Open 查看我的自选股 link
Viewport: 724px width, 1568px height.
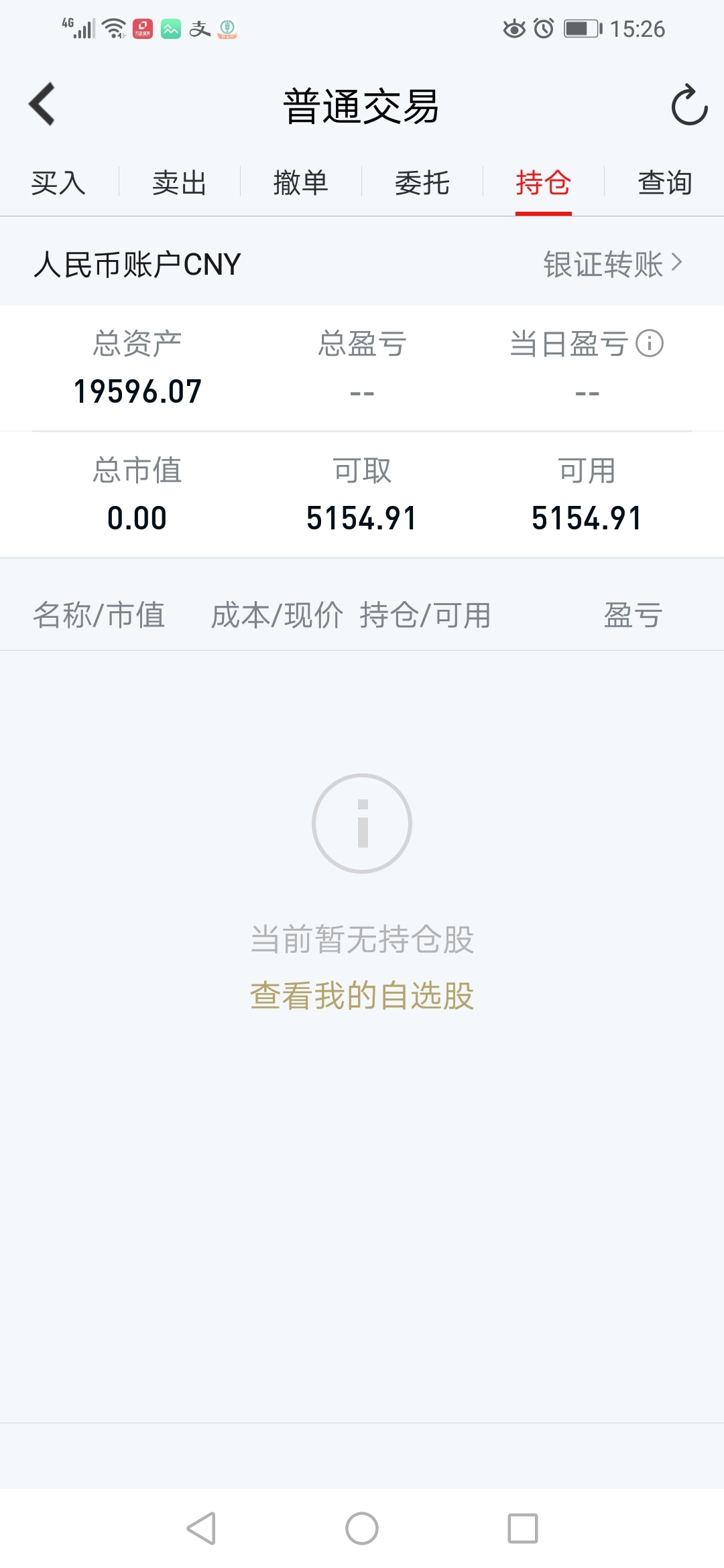click(362, 996)
